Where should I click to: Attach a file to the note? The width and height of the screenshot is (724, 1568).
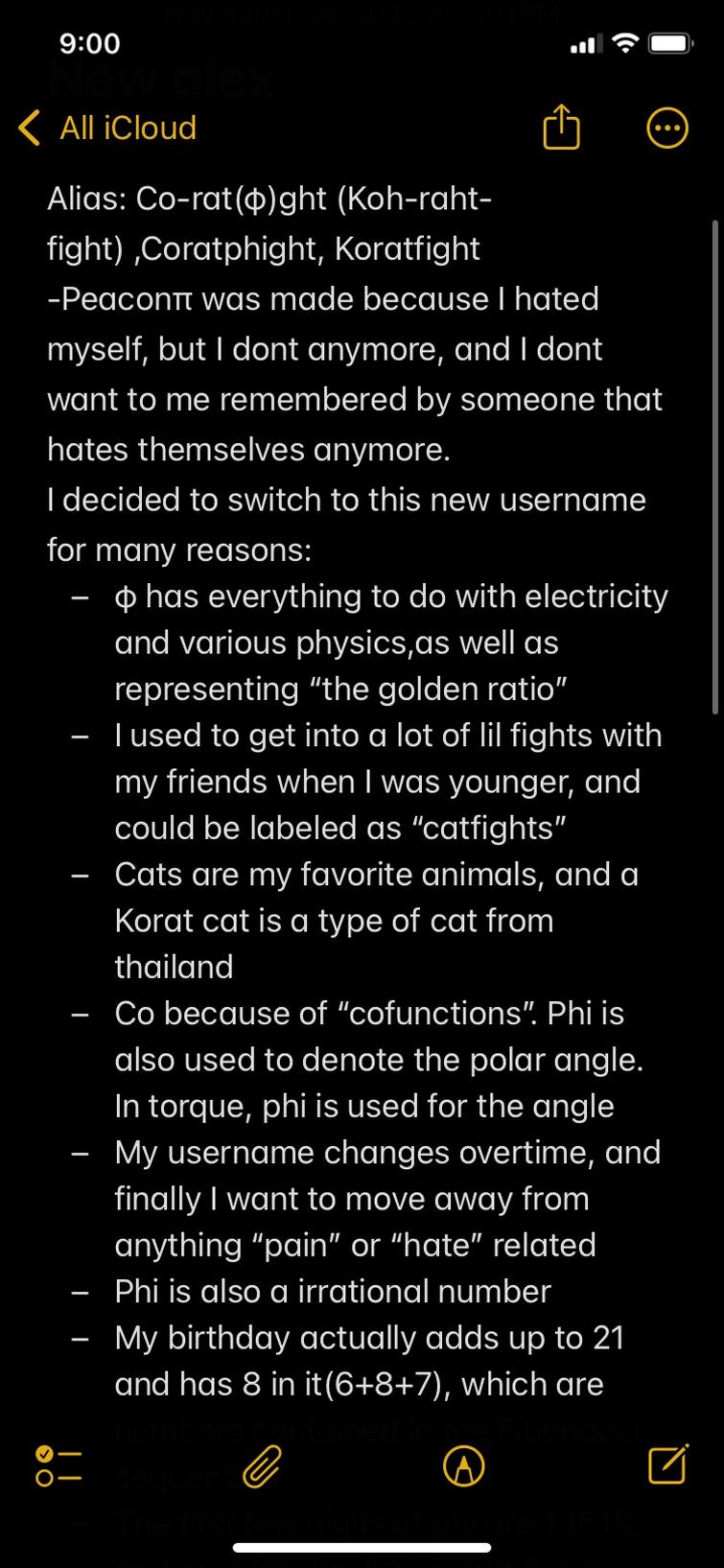261,1466
